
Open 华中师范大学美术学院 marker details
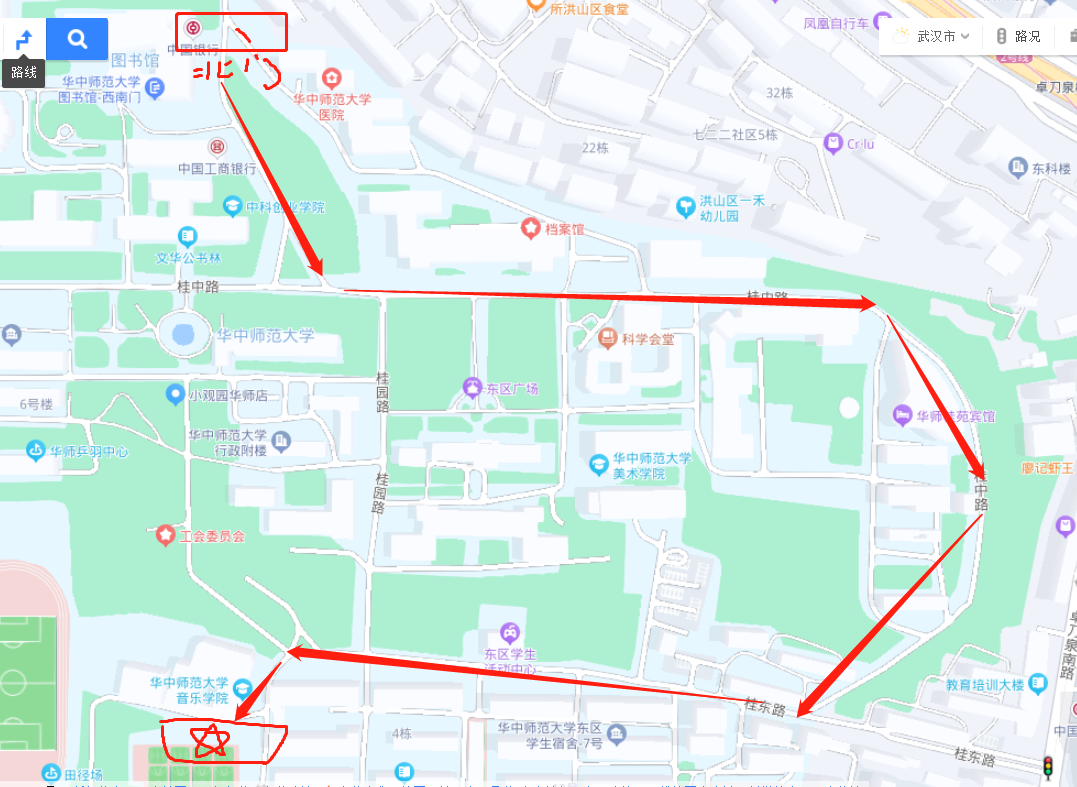598,465
